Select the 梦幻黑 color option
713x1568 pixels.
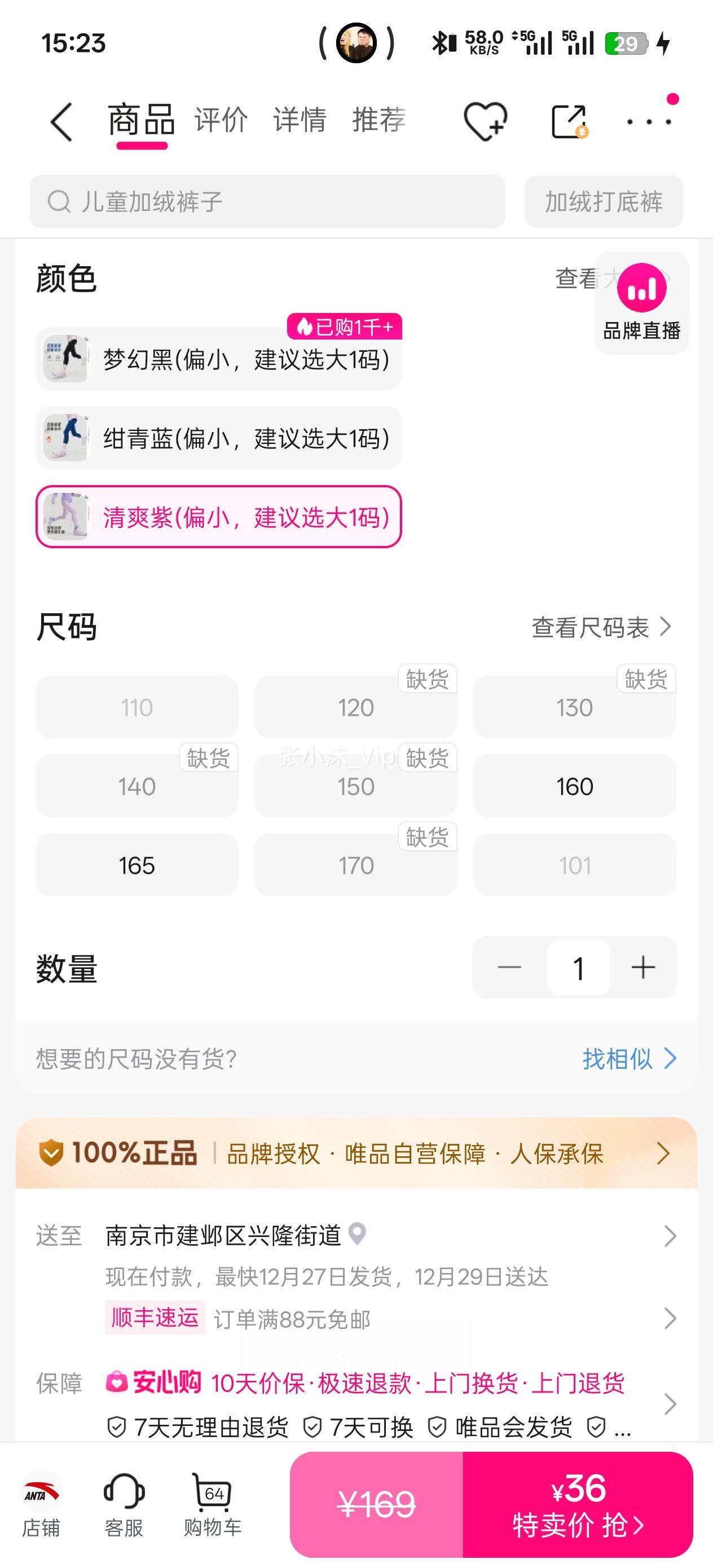219,359
